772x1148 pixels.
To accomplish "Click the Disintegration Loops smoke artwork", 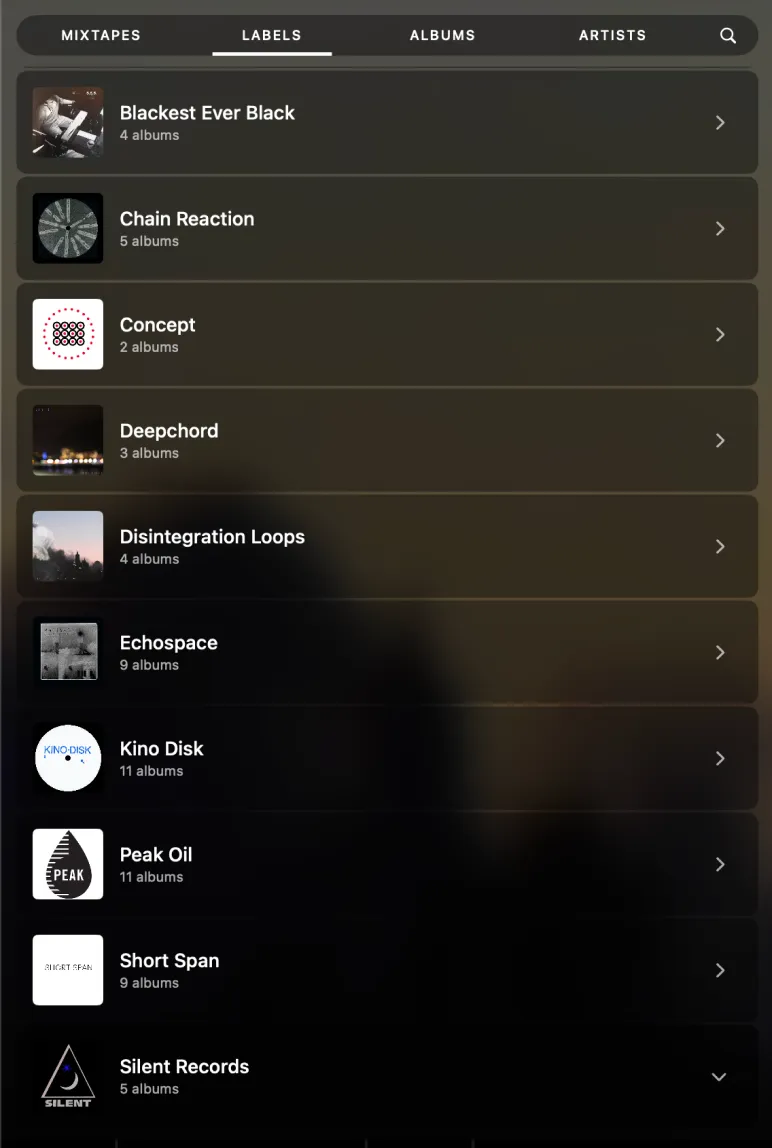I will pos(68,546).
